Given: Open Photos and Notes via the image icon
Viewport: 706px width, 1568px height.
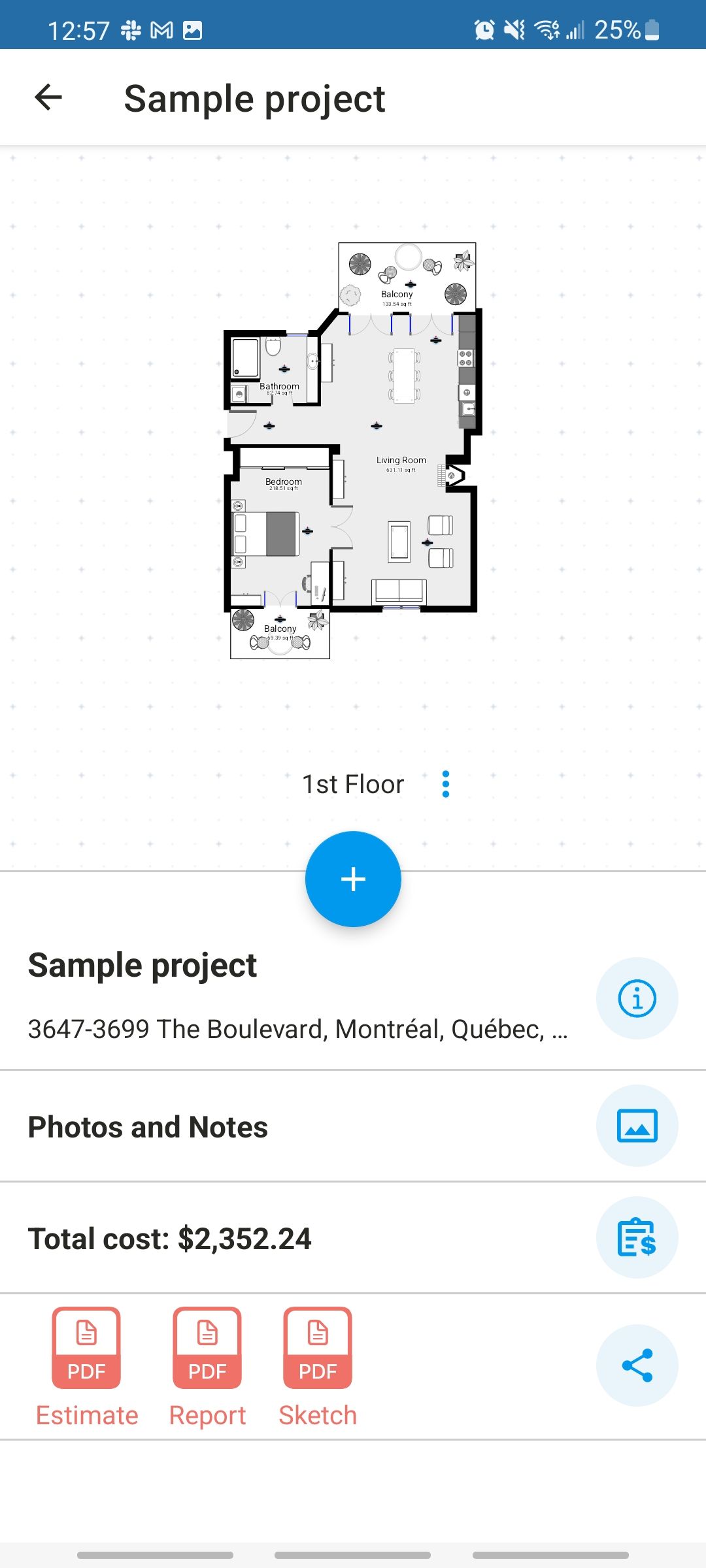Looking at the screenshot, I should (x=637, y=1126).
